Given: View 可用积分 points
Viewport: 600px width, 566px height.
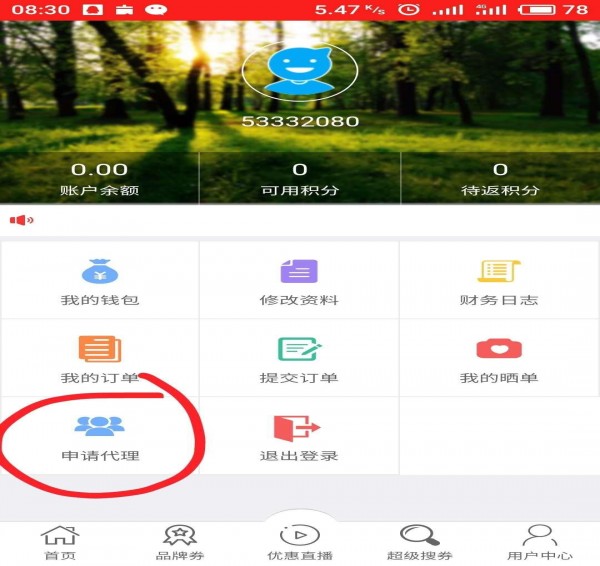Looking at the screenshot, I should [300, 179].
